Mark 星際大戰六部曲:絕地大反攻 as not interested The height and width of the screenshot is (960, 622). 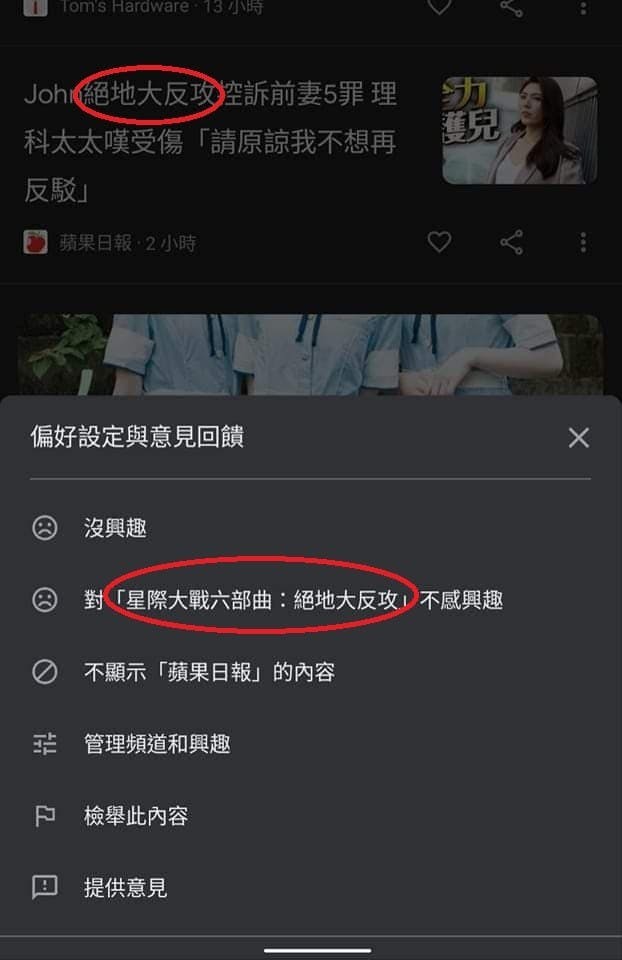point(292,600)
